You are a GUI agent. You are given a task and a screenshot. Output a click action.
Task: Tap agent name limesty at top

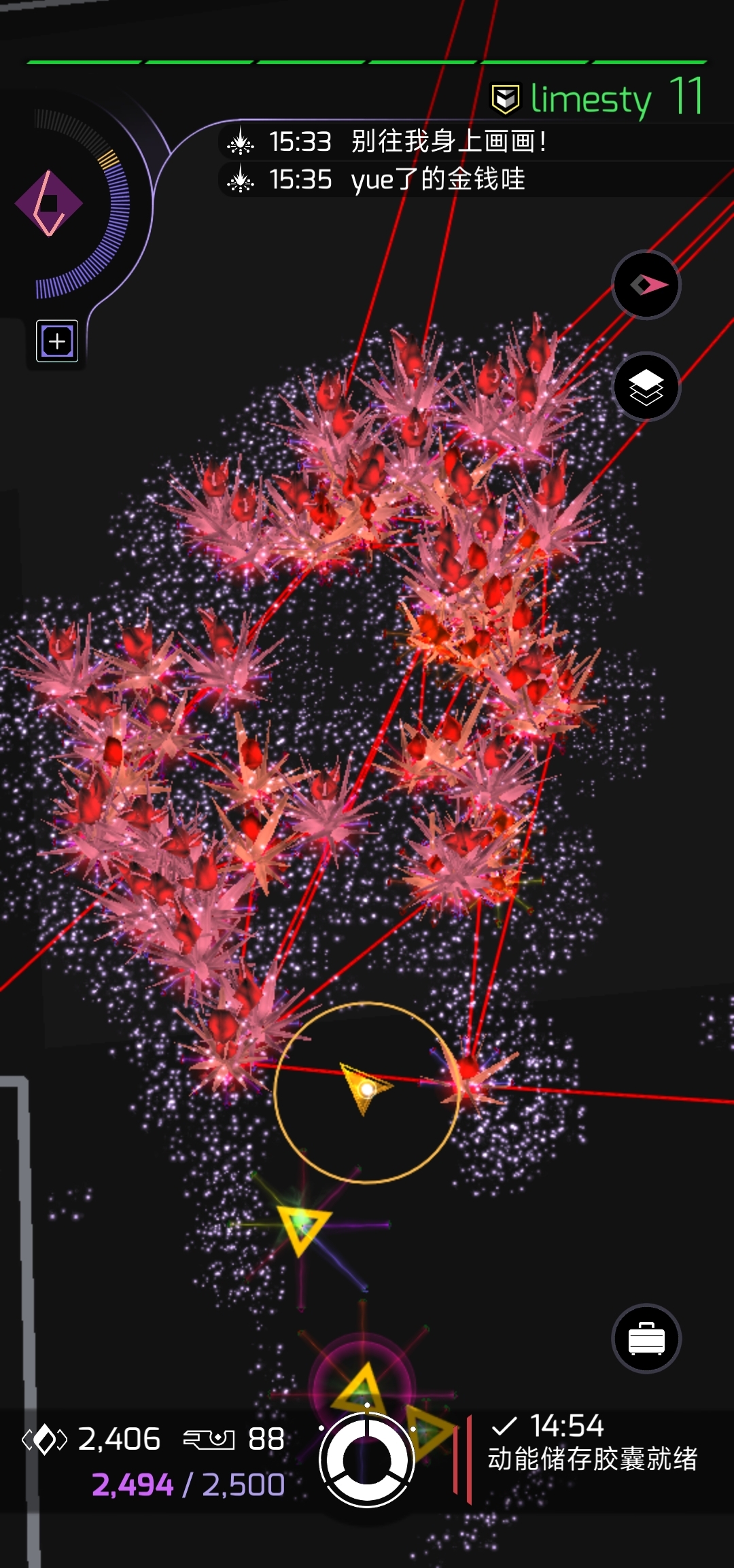[x=590, y=99]
